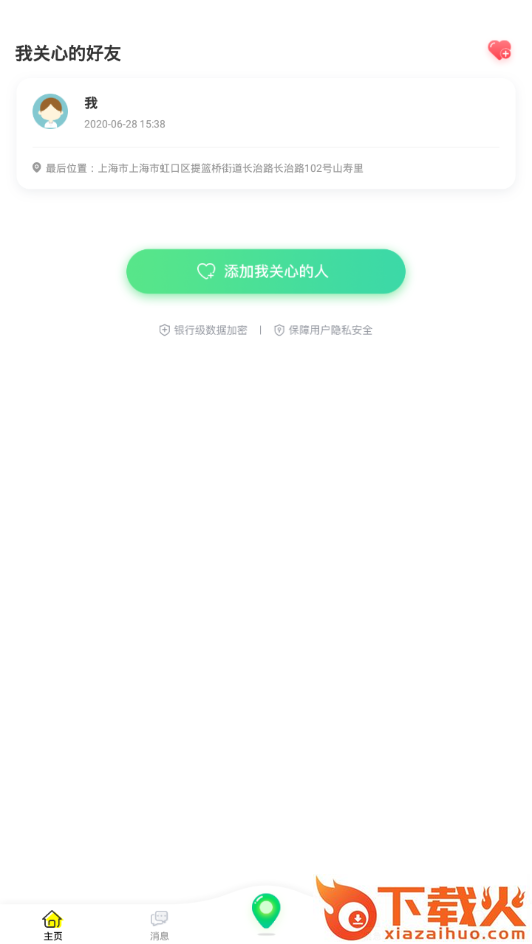Image resolution: width=532 pixels, height=944 pixels.
Task: Open the green location pin tab
Action: [x=266, y=913]
